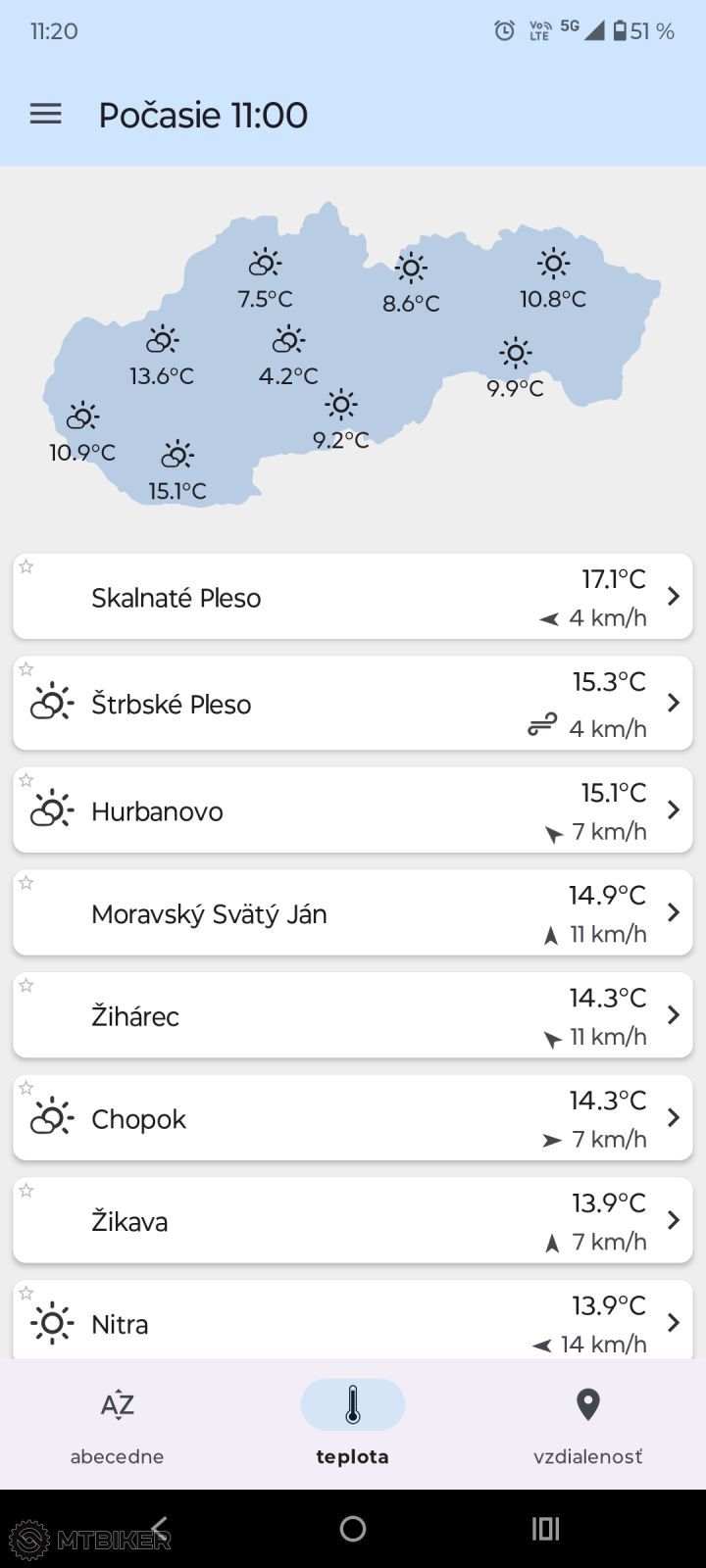706x1568 pixels.
Task: Select the thermometer icon in bottom navigation
Action: tap(352, 1403)
